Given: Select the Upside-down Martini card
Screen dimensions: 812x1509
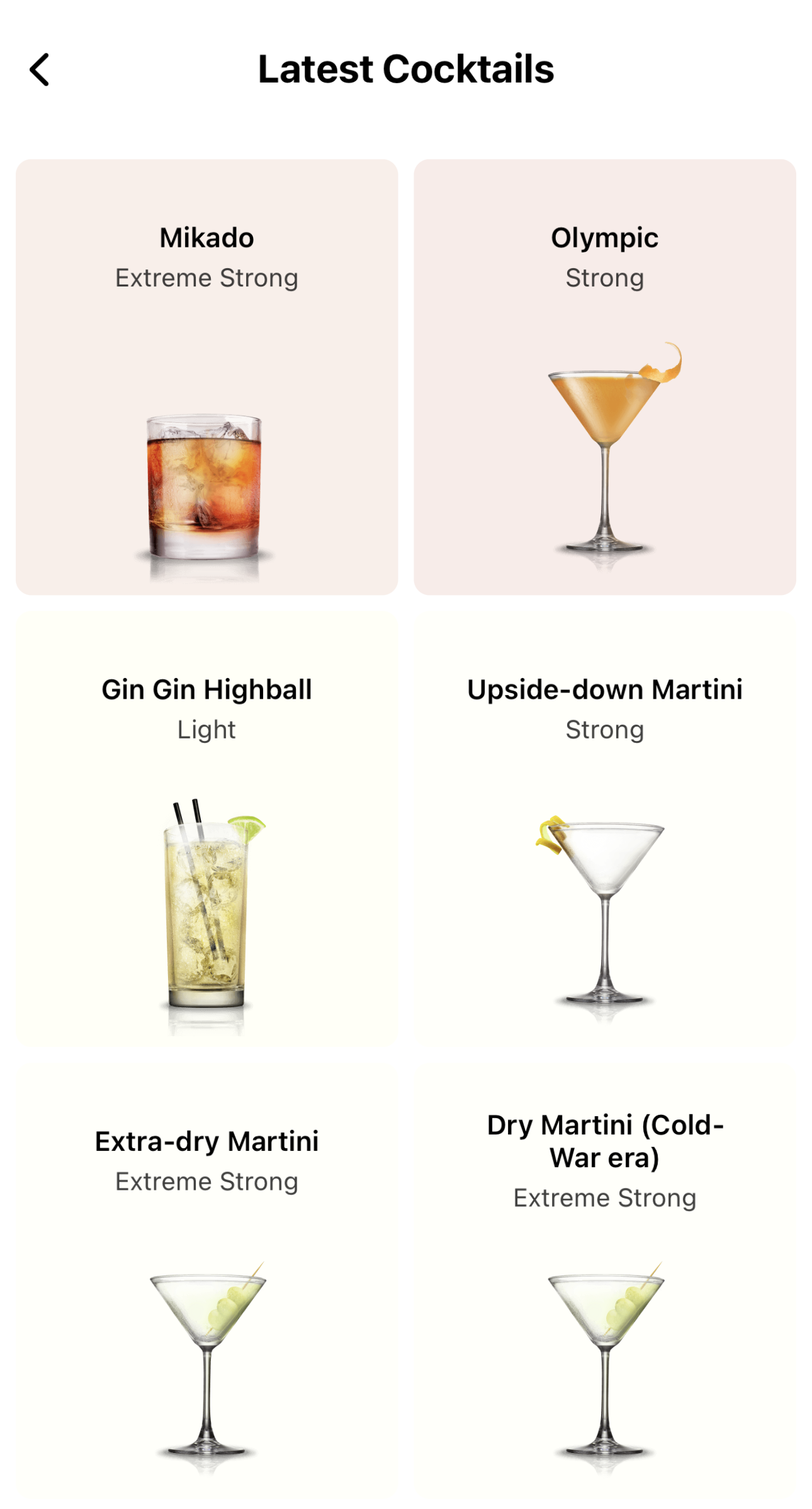Looking at the screenshot, I should tap(604, 828).
